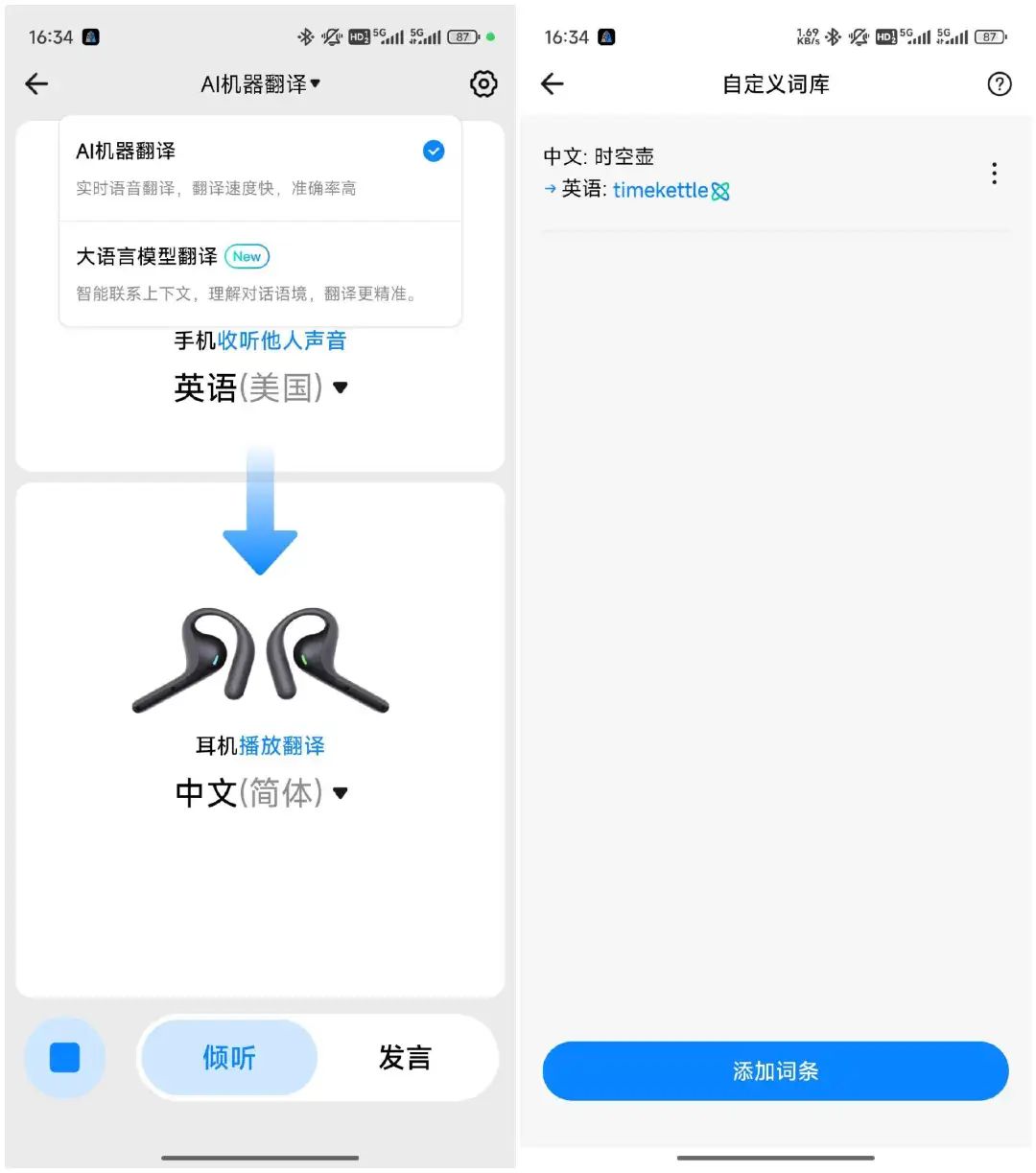Choose the 大语言模型翻译 mode
The height and width of the screenshot is (1173, 1036).
click(259, 273)
